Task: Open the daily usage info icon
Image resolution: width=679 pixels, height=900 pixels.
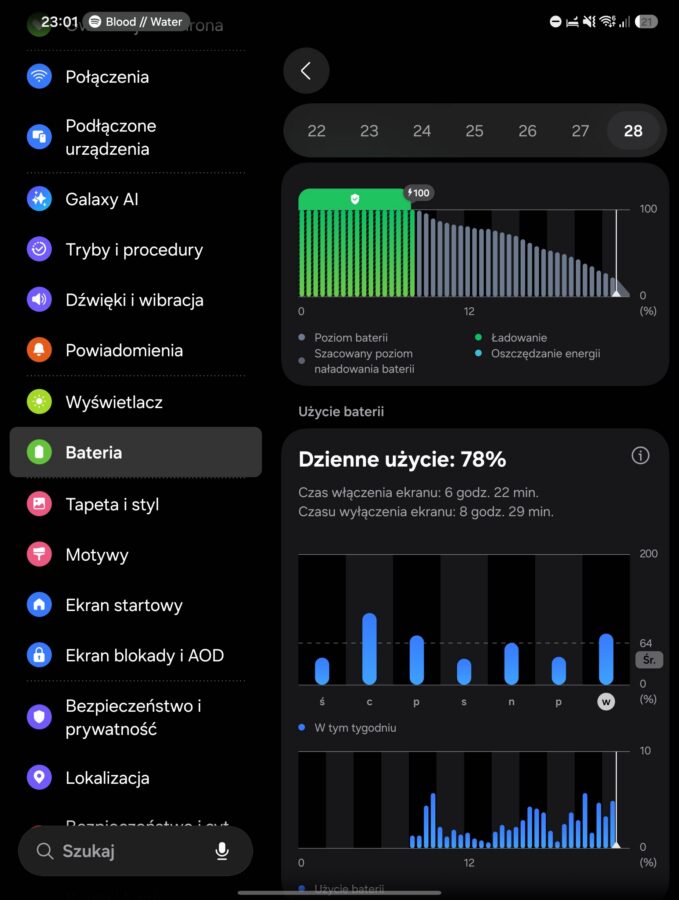Action: pos(640,456)
